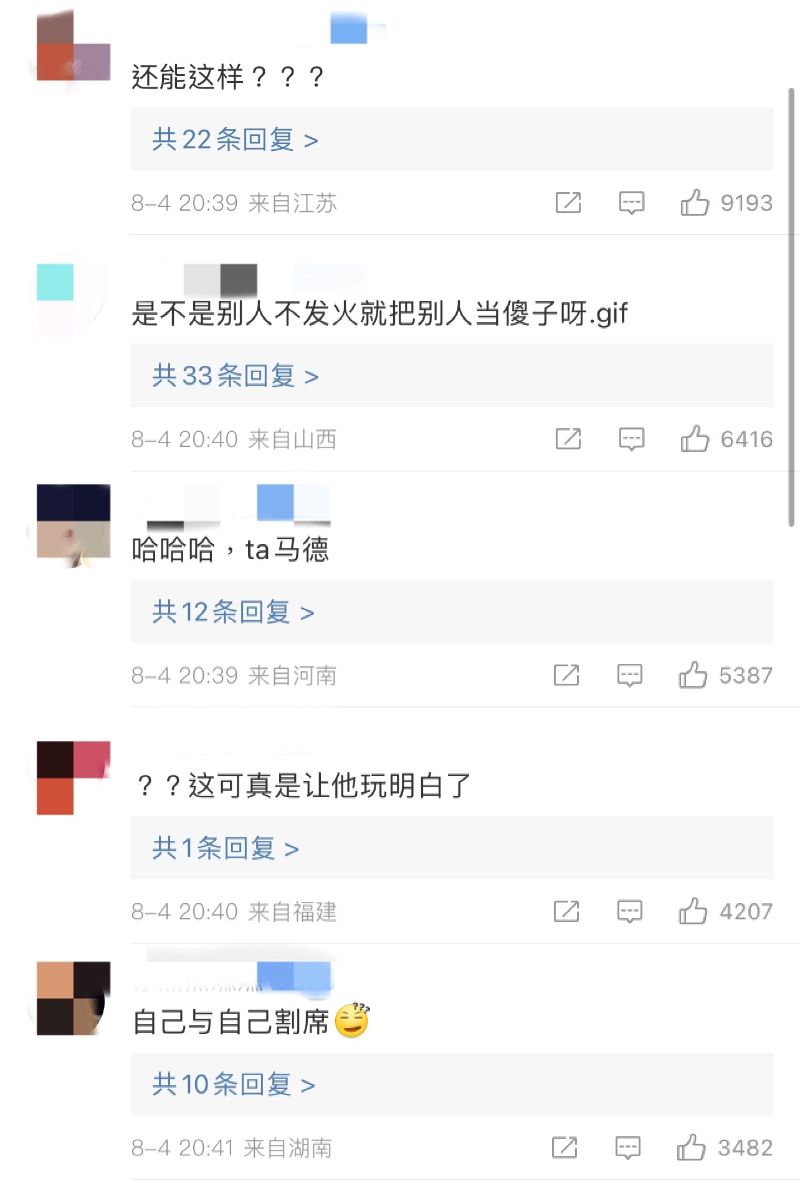
Task: Like the 哈哈哈，ta马德 comment
Action: tap(693, 675)
